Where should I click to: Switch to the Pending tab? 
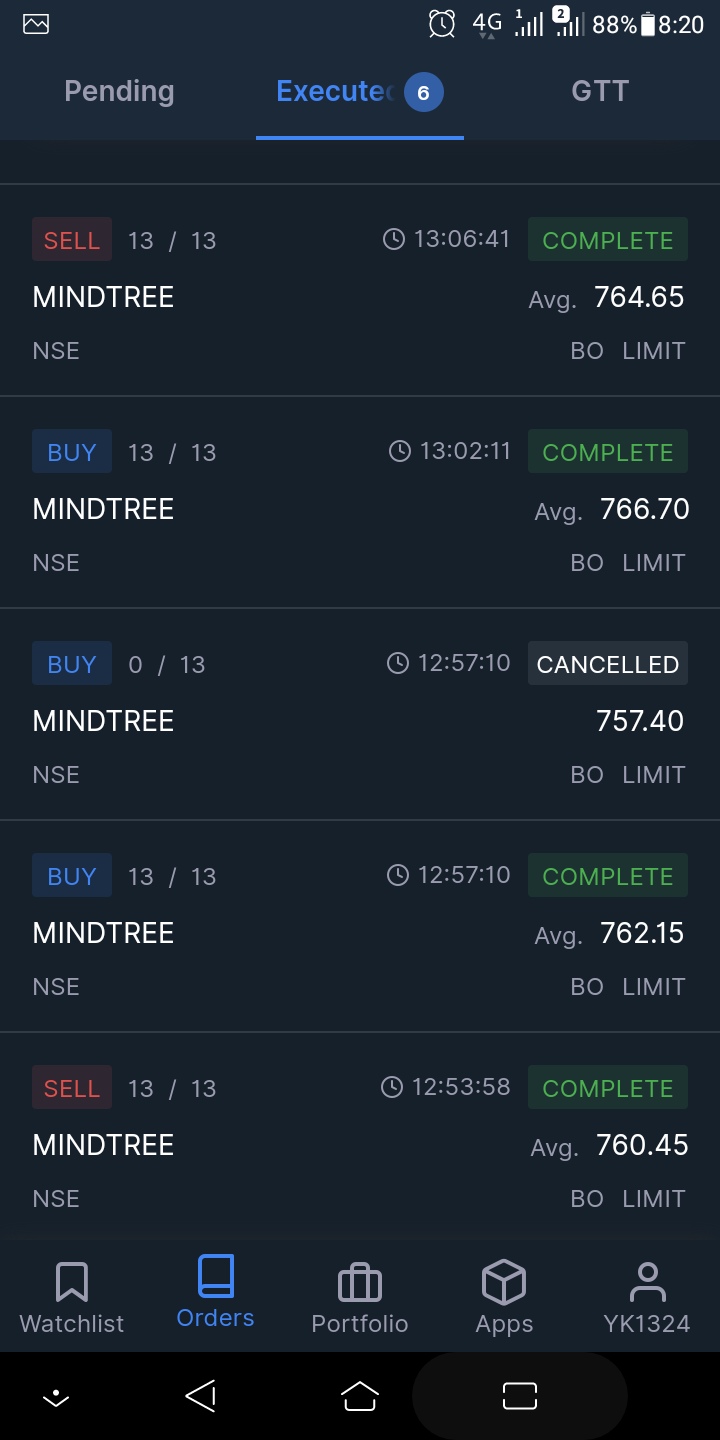(x=119, y=91)
